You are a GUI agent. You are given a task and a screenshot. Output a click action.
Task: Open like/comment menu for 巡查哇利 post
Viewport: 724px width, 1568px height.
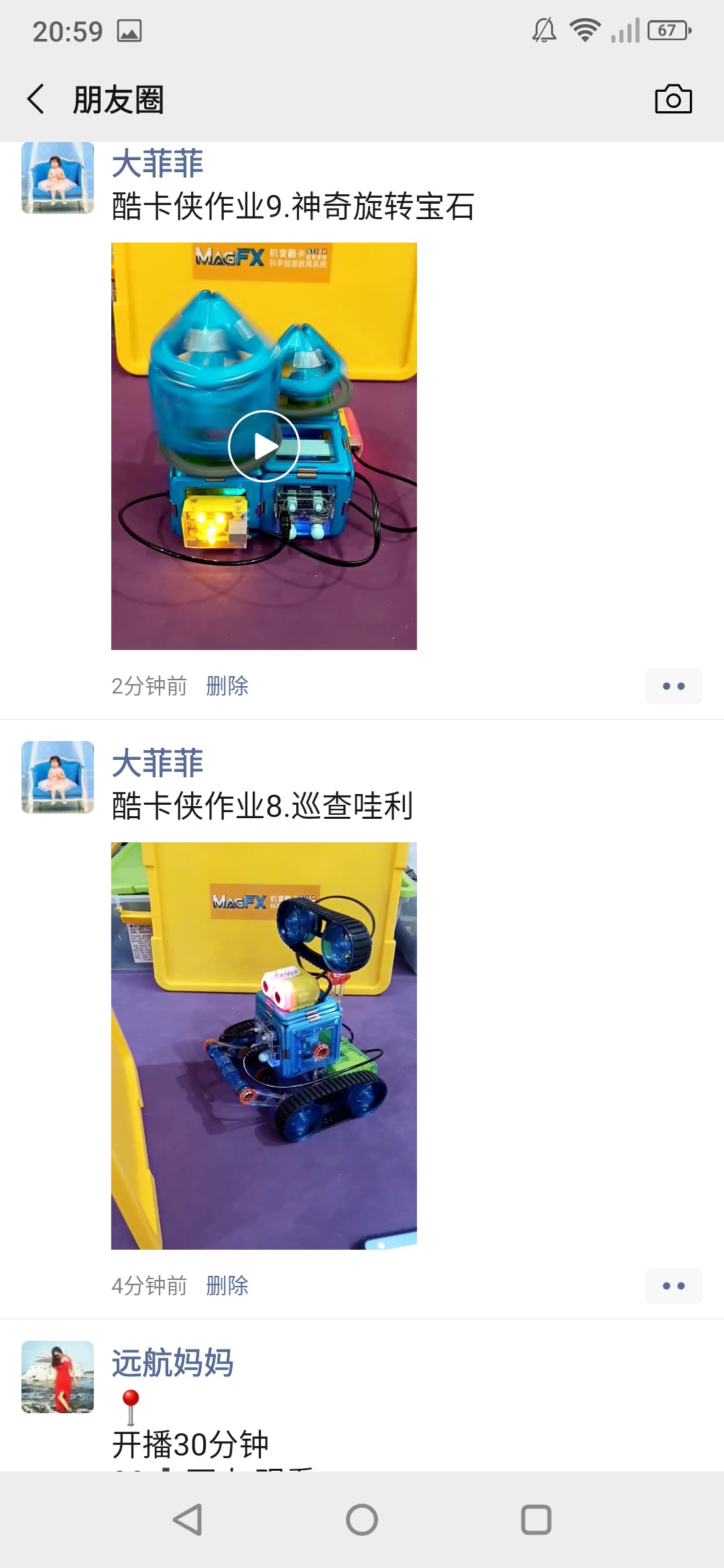pos(673,1285)
